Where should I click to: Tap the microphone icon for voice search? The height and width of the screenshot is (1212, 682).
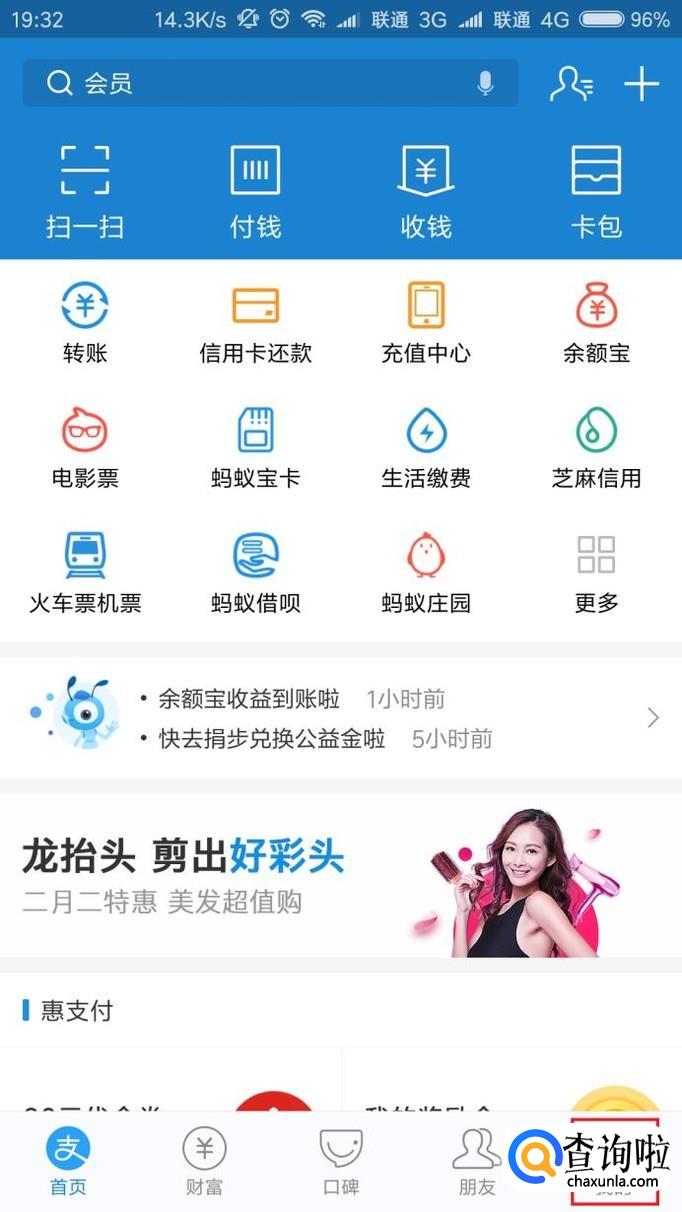tap(486, 83)
